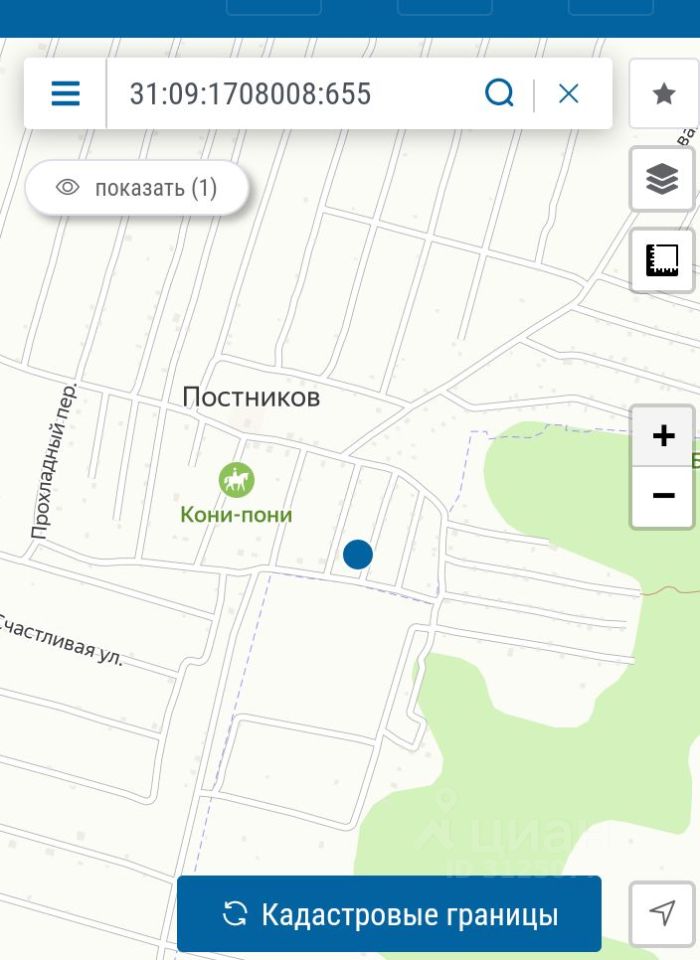The width and height of the screenshot is (700, 960).
Task: Clear the search query
Action: pos(568,94)
